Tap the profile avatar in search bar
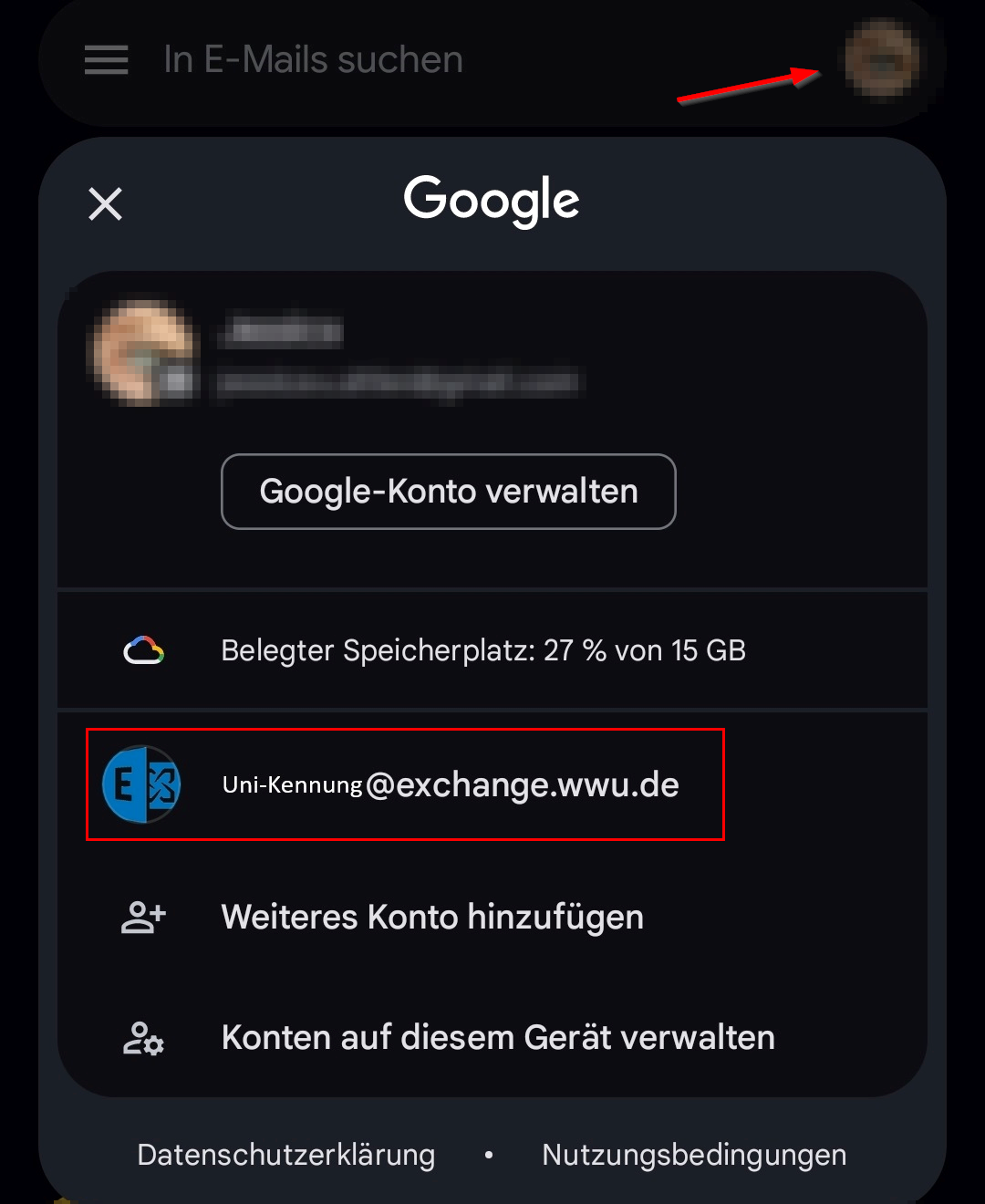 [879, 60]
